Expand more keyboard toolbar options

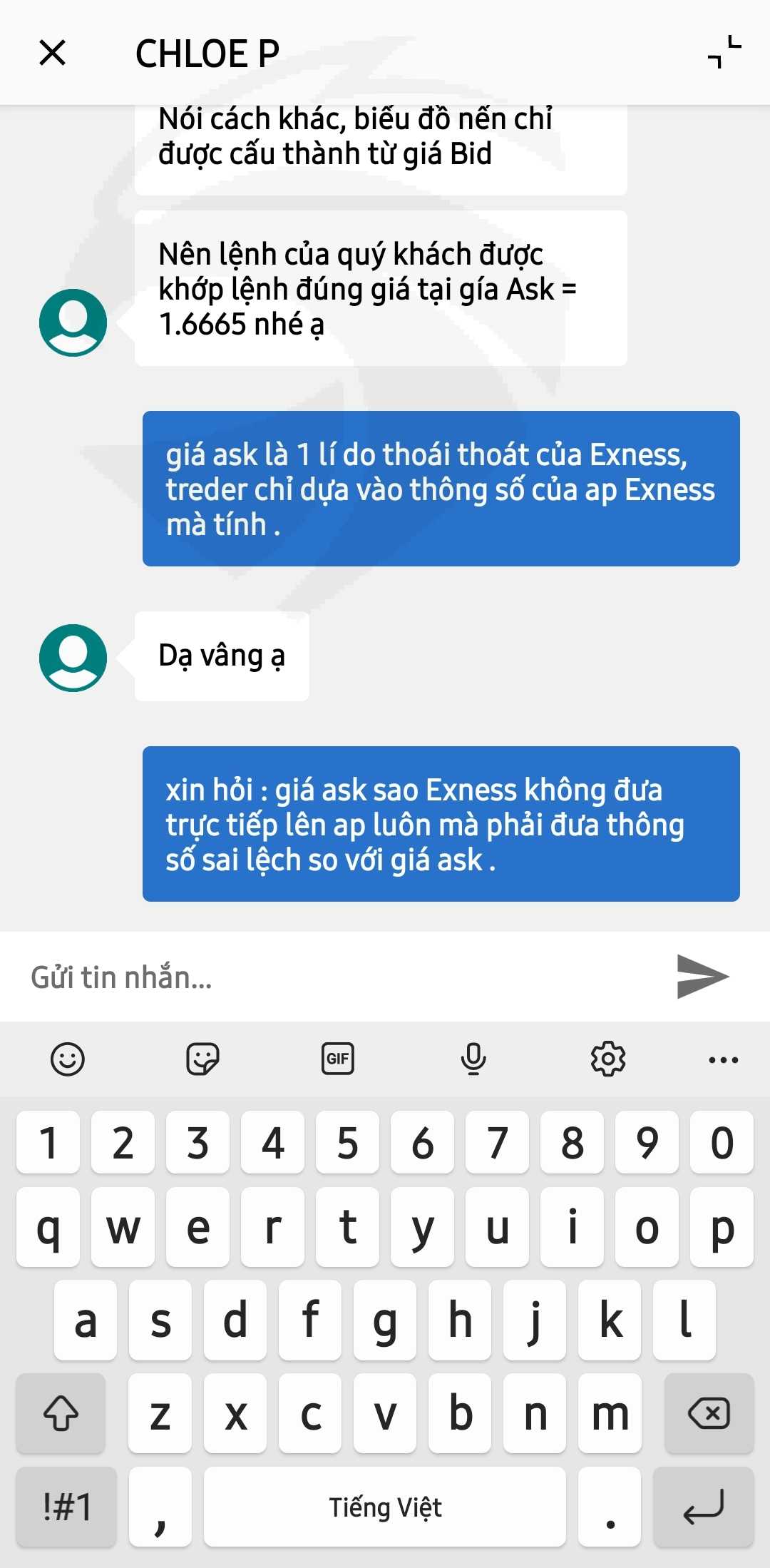pos(724,1060)
